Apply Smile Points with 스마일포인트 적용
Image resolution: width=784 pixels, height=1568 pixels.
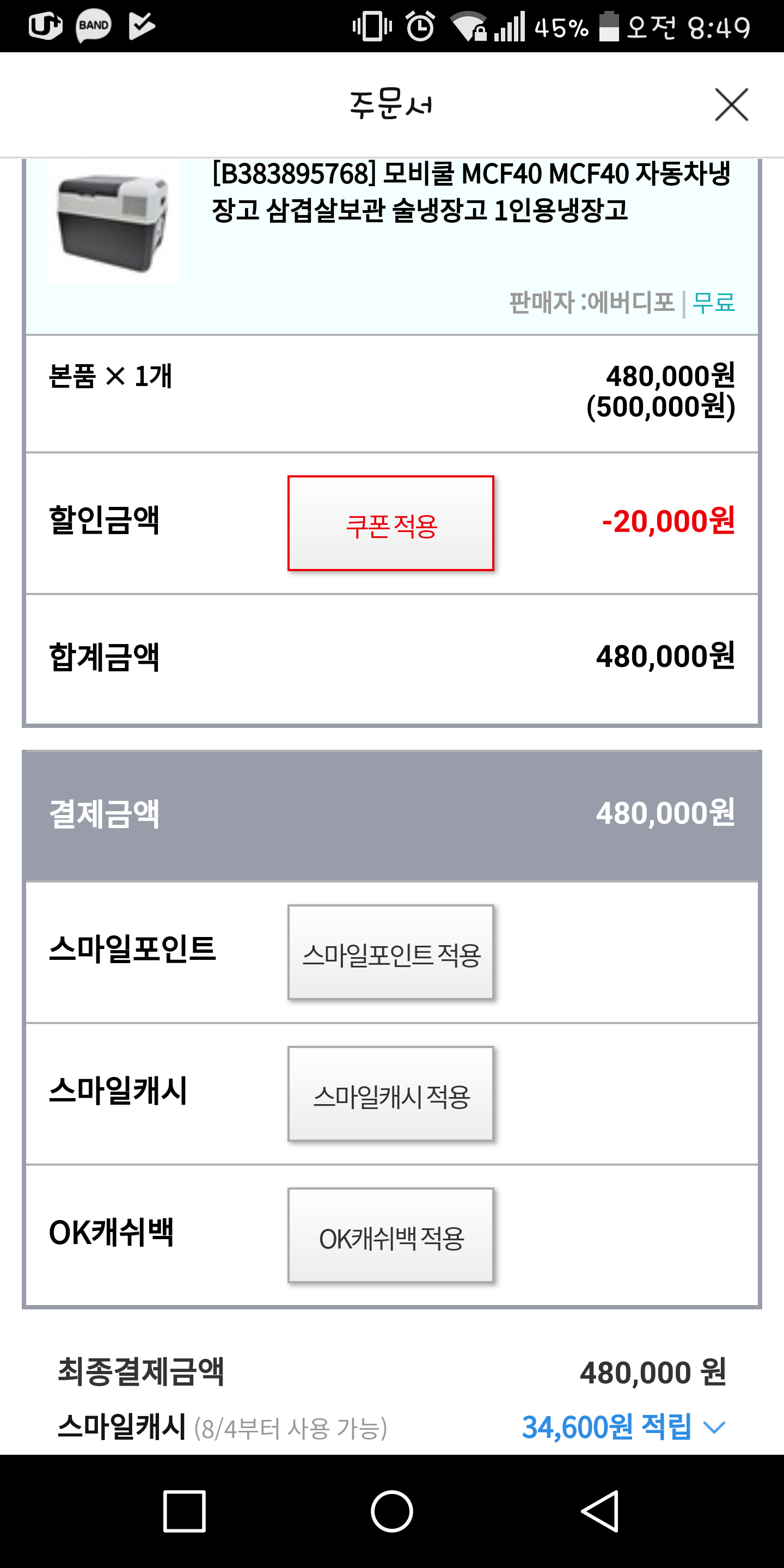391,953
